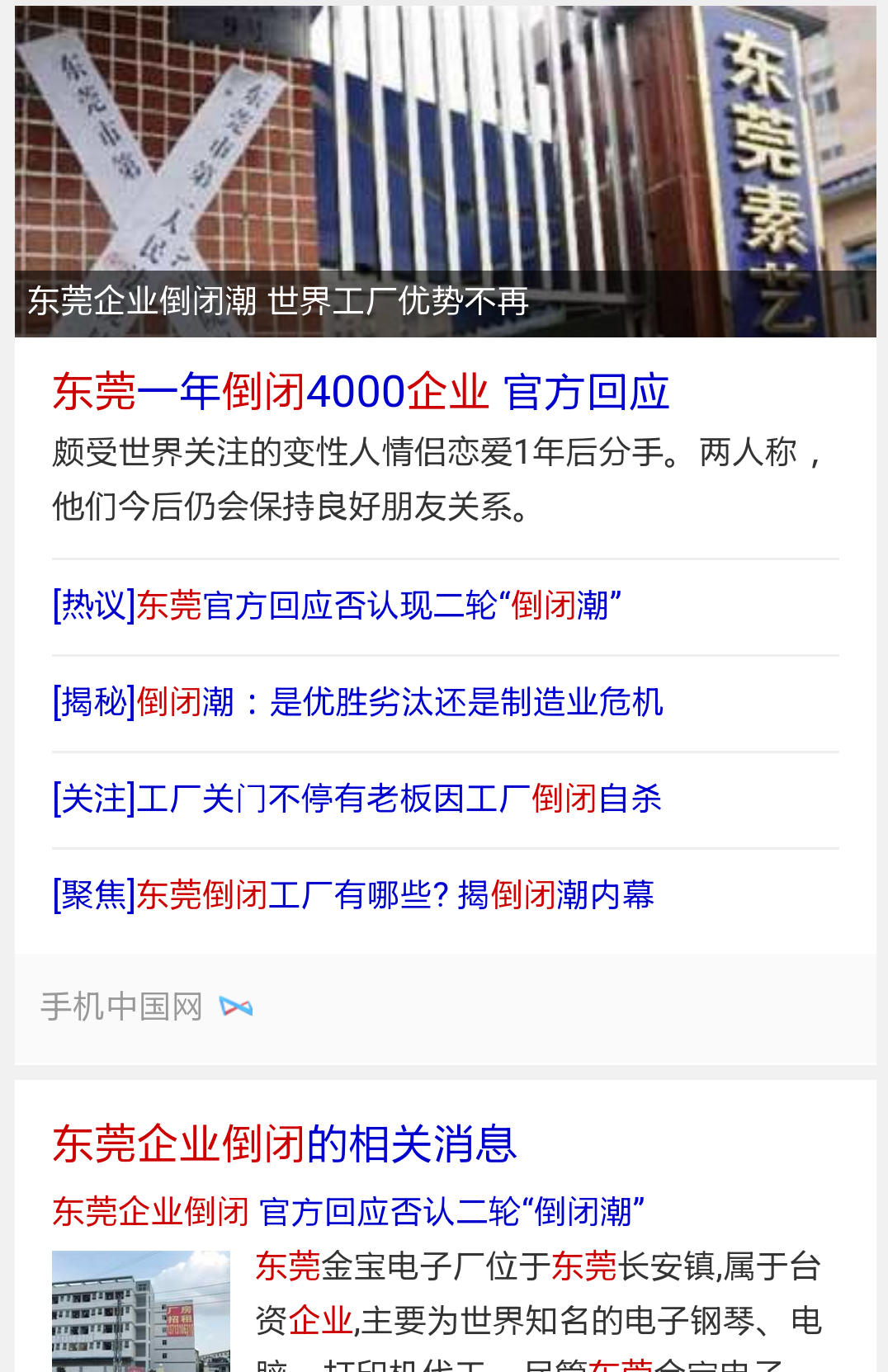Screen dimensions: 888x1372
Task: Open headline 东莞一年倒闭4000企业 官方回应
Action: tap(361, 392)
